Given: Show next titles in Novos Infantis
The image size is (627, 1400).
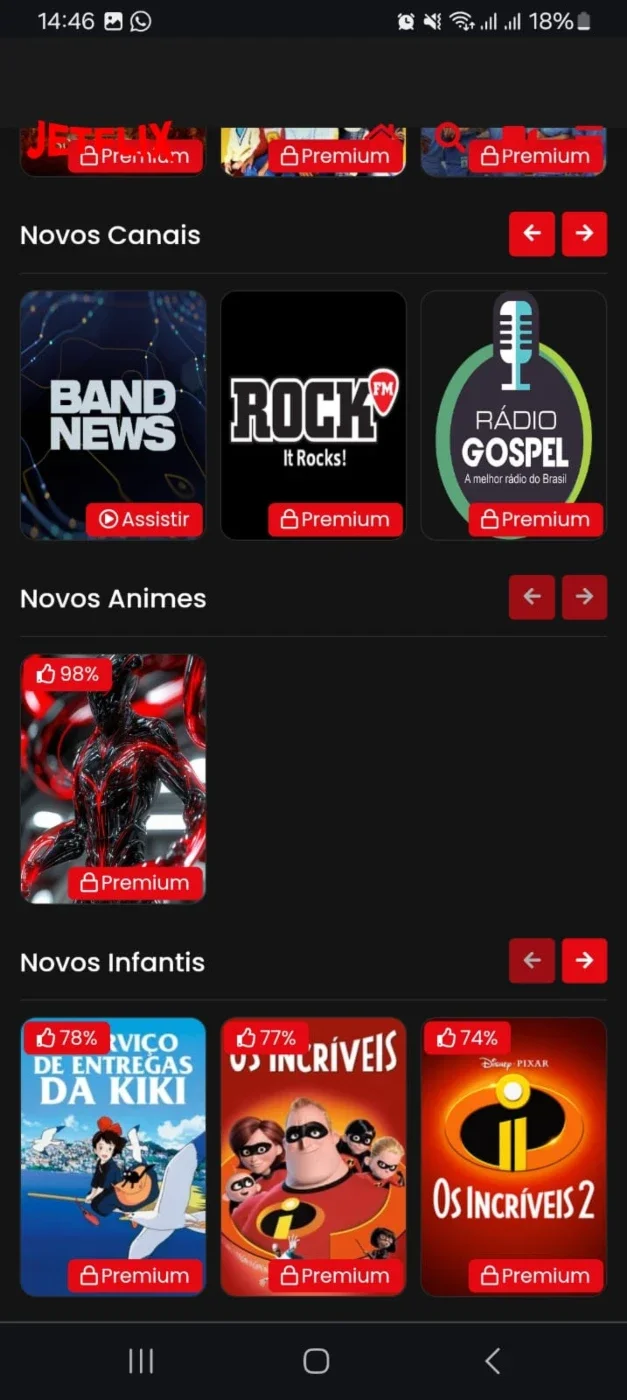Looking at the screenshot, I should pyautogui.click(x=584, y=960).
